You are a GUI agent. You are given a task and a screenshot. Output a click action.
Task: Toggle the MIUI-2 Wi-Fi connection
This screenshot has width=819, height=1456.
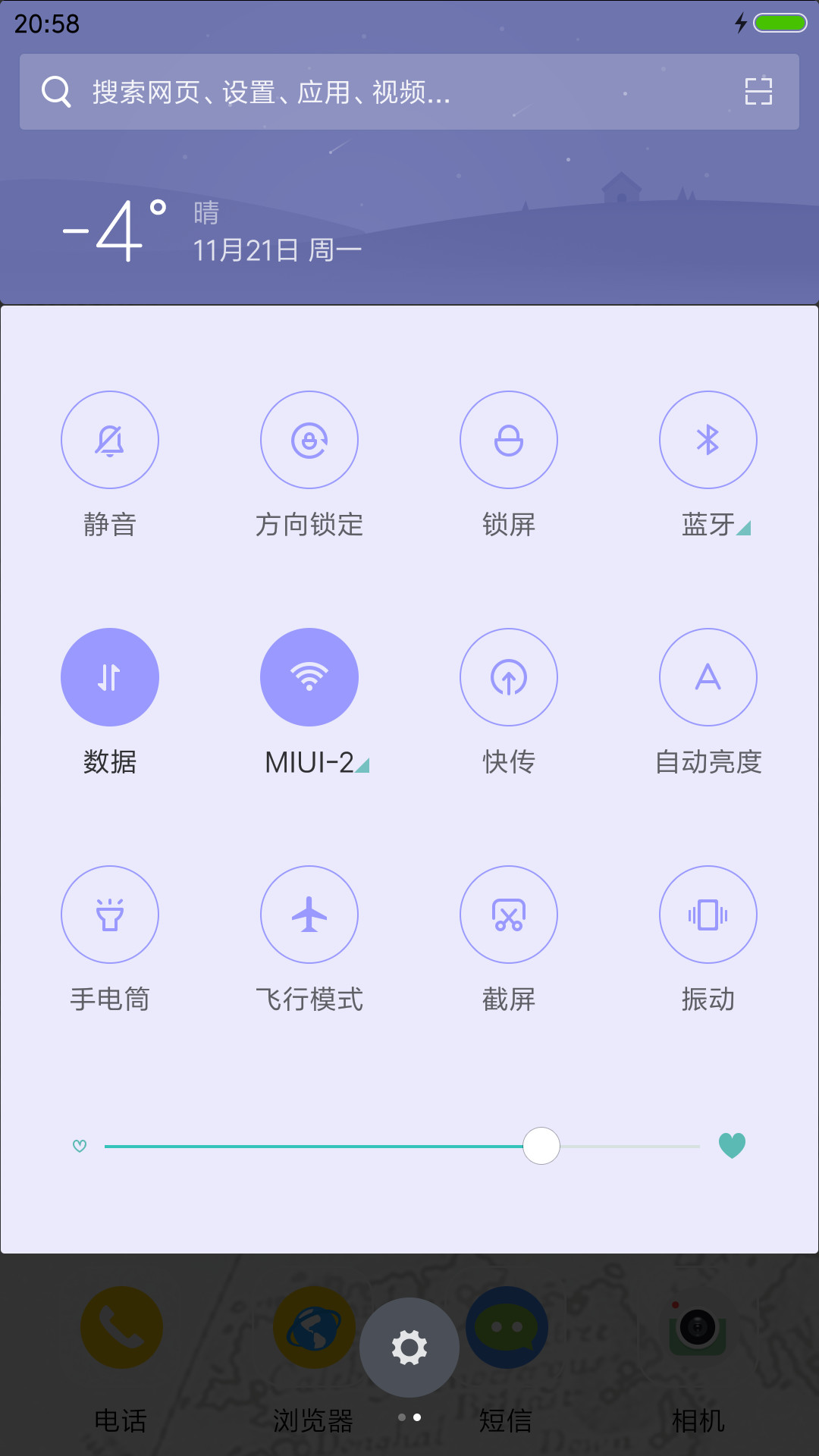[x=309, y=677]
